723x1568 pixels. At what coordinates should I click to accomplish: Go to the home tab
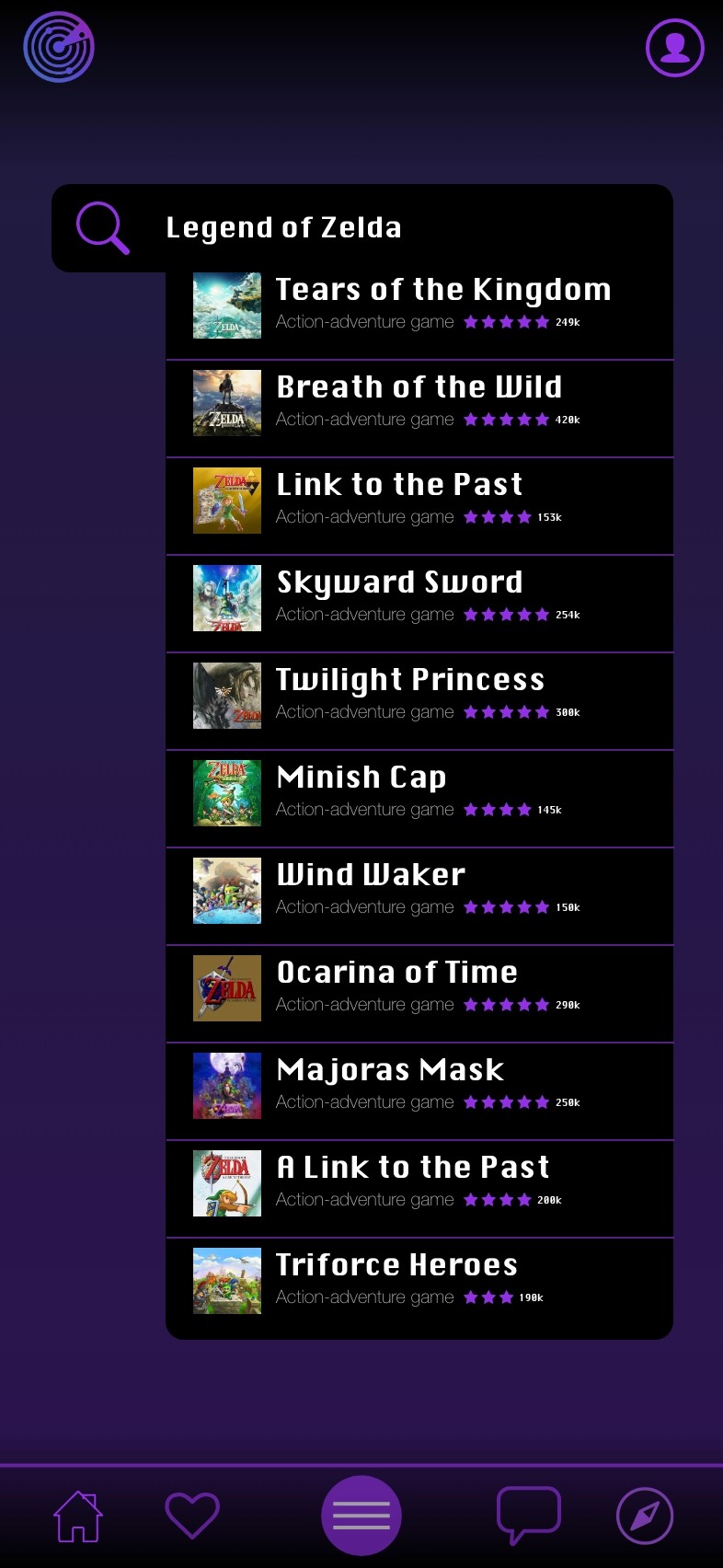point(78,1516)
